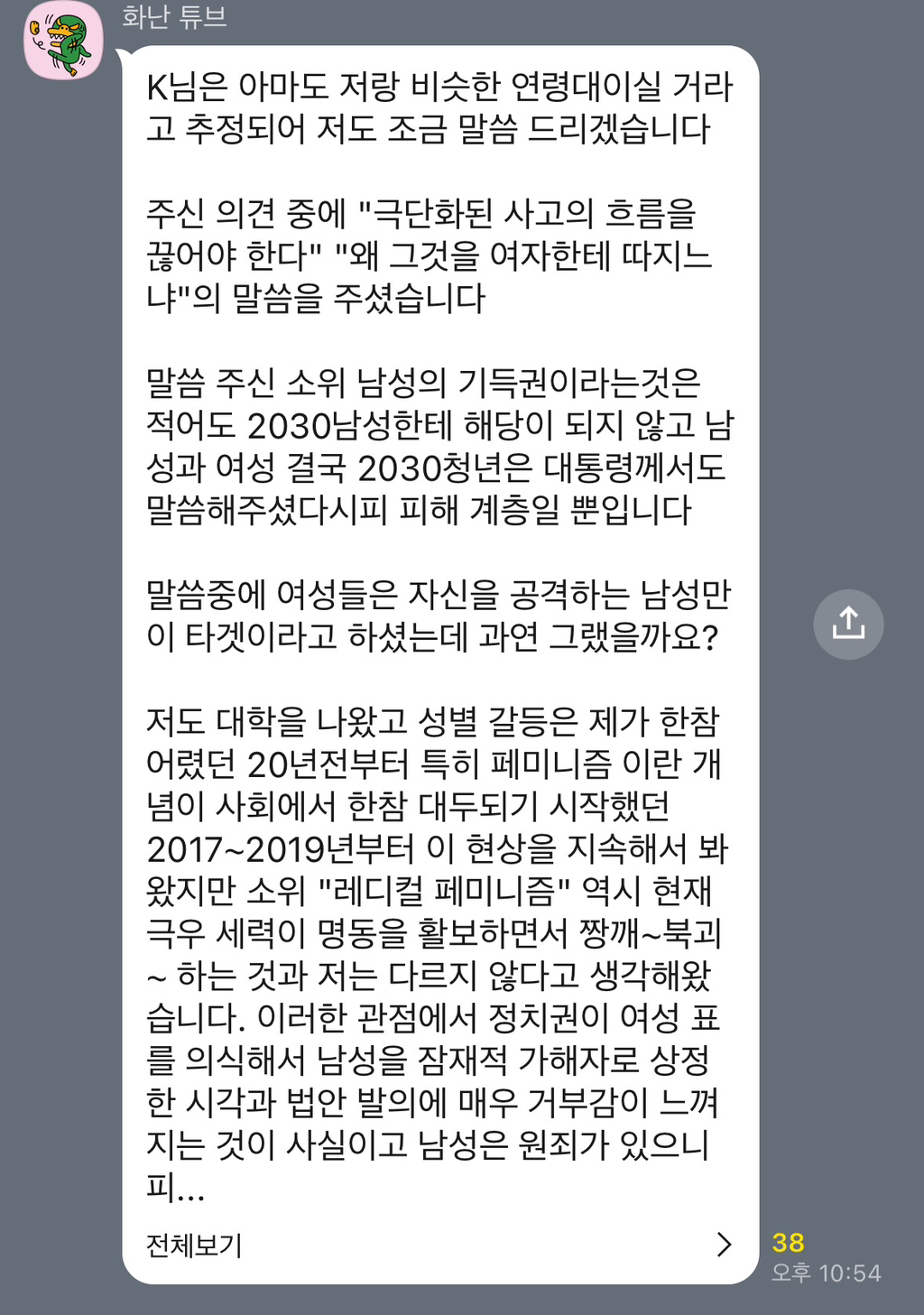Screen dimensions: 924x1315
Task: Tap the timestamp 오후 10:54
Action: pyautogui.click(x=826, y=1274)
